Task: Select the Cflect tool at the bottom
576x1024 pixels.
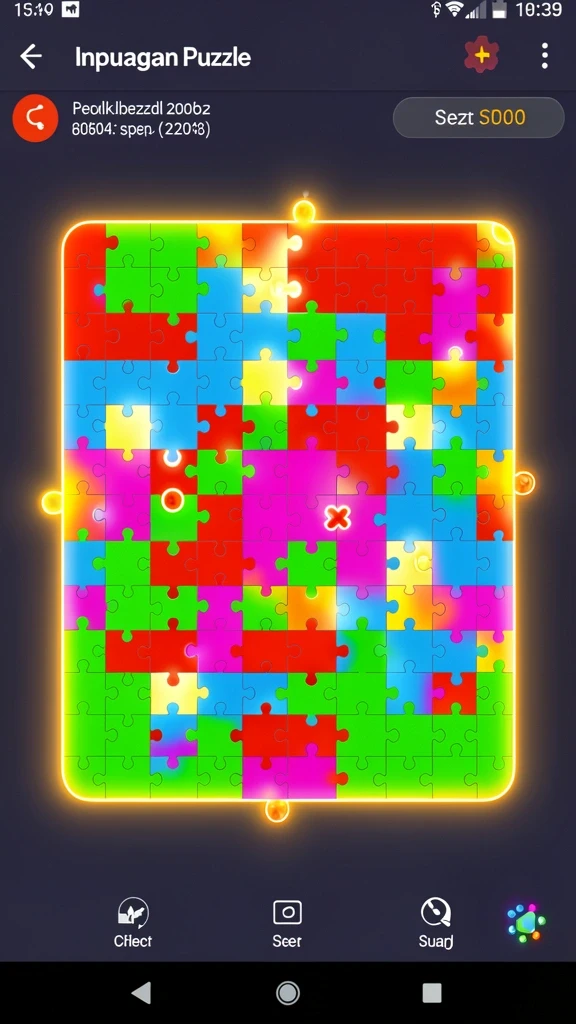Action: 133,922
